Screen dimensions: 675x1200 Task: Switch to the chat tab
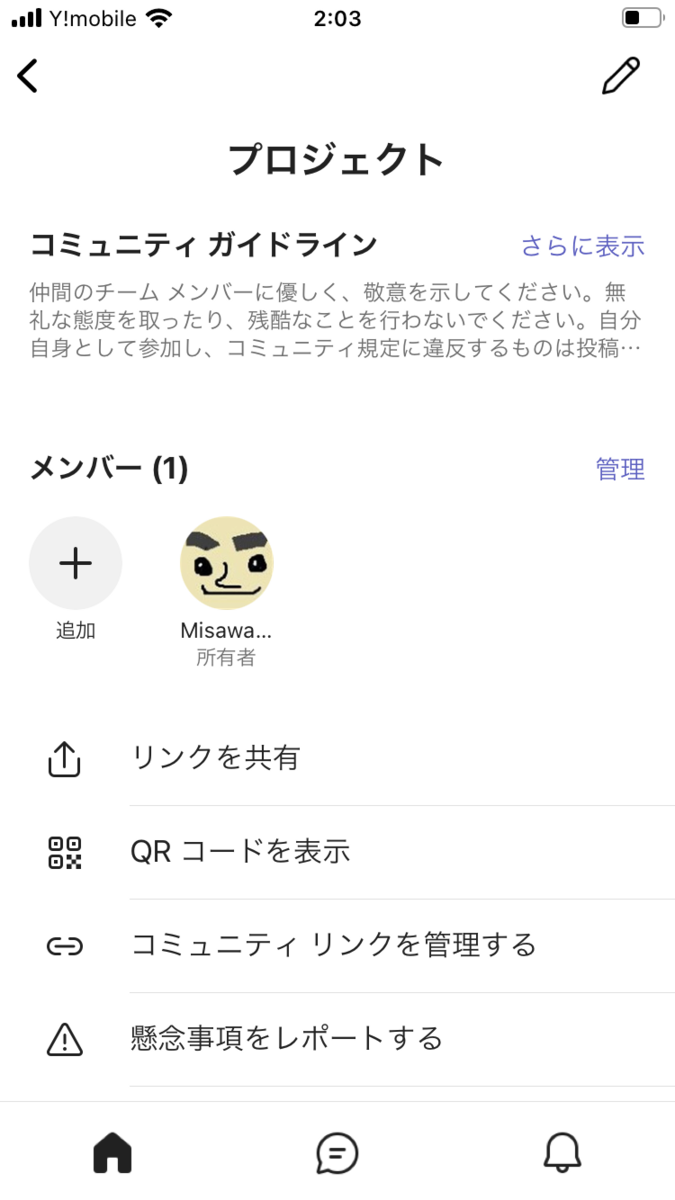(x=337, y=1153)
